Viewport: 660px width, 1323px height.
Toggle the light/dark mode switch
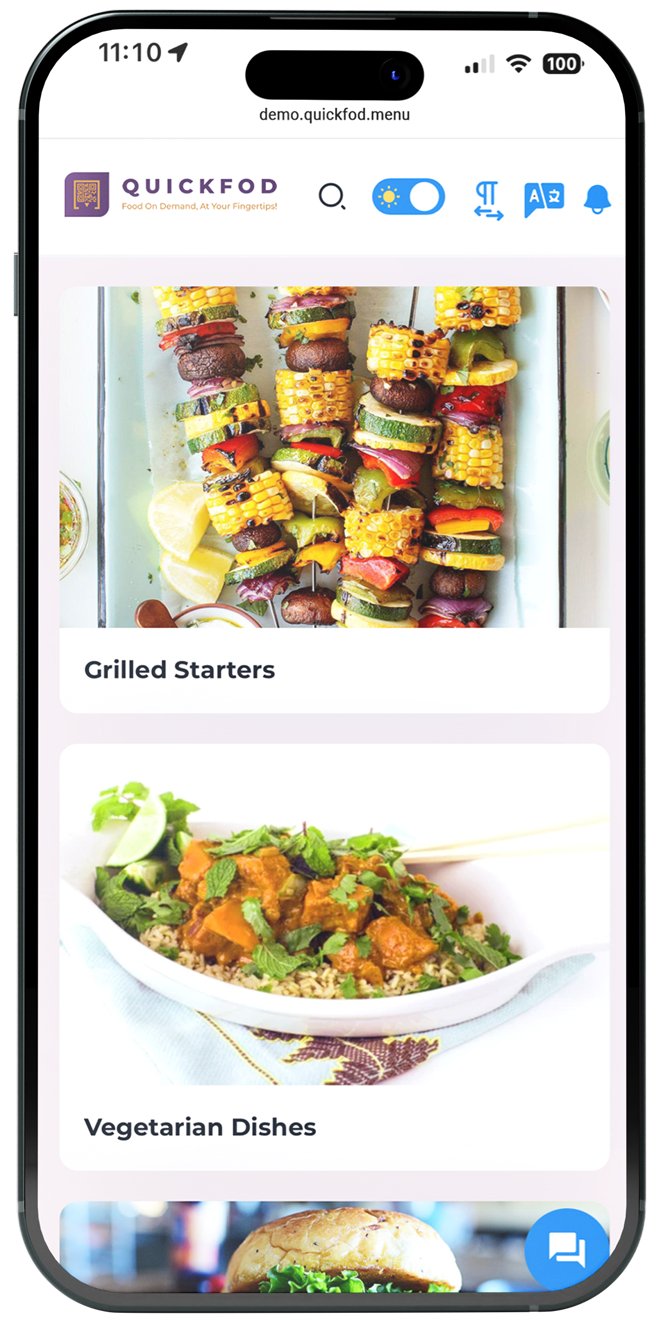[408, 196]
